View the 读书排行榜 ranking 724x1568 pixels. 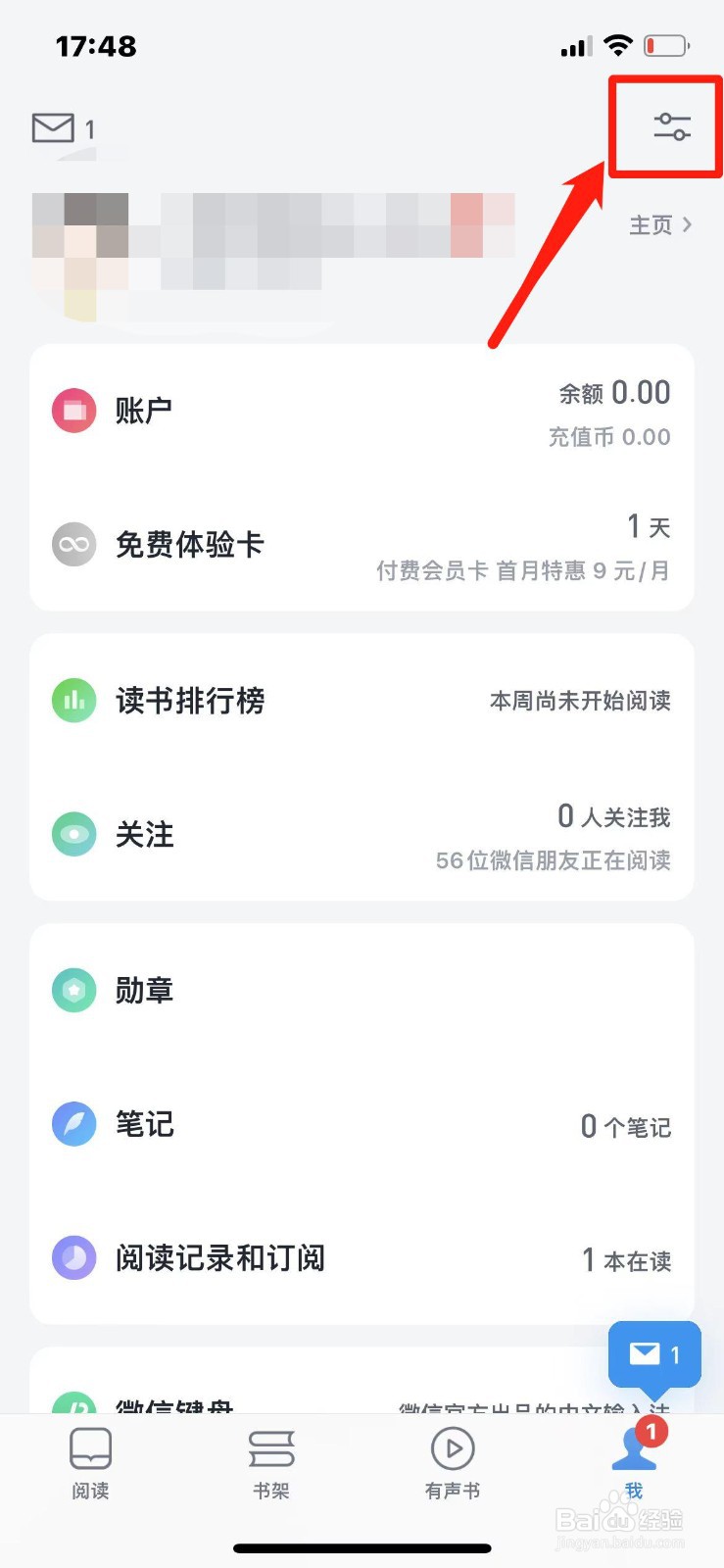[362, 701]
